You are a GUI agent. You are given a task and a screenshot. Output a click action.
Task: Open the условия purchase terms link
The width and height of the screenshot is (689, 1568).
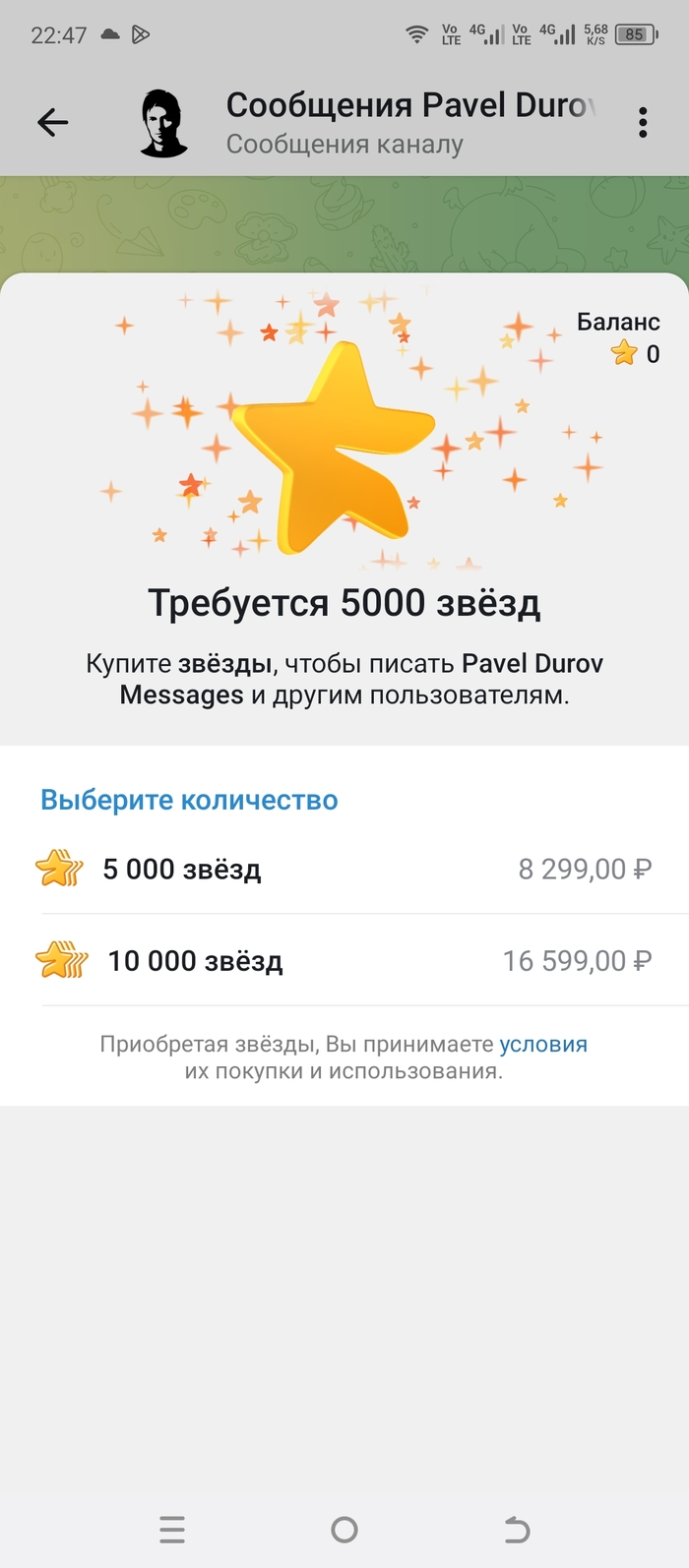(543, 1045)
